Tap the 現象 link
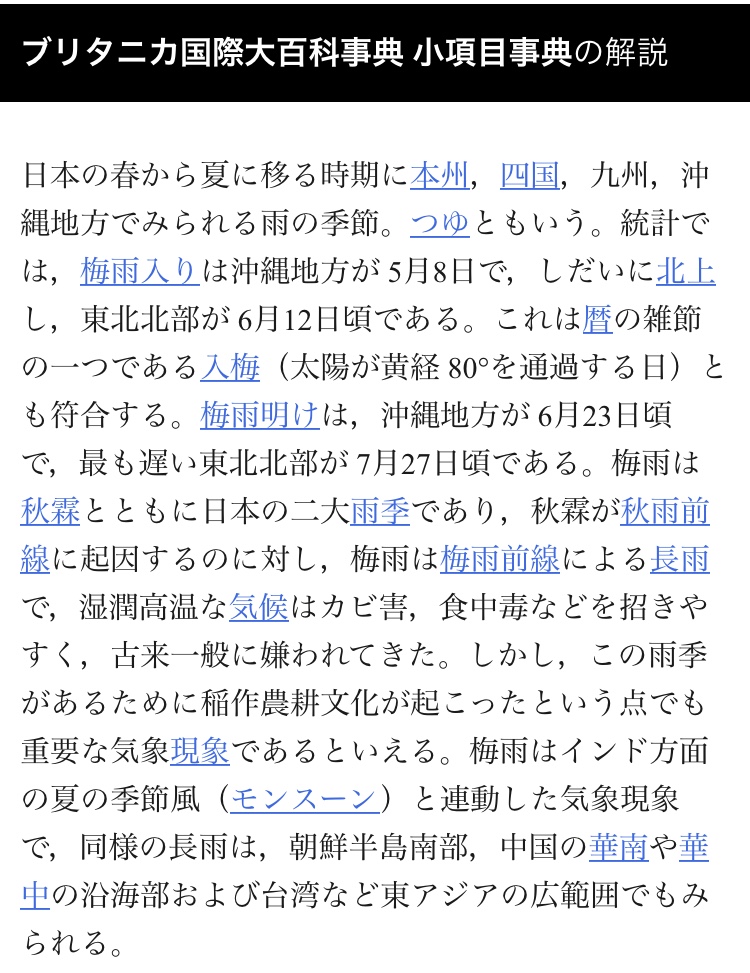Screen dimensions: 750x973 click(x=200, y=751)
